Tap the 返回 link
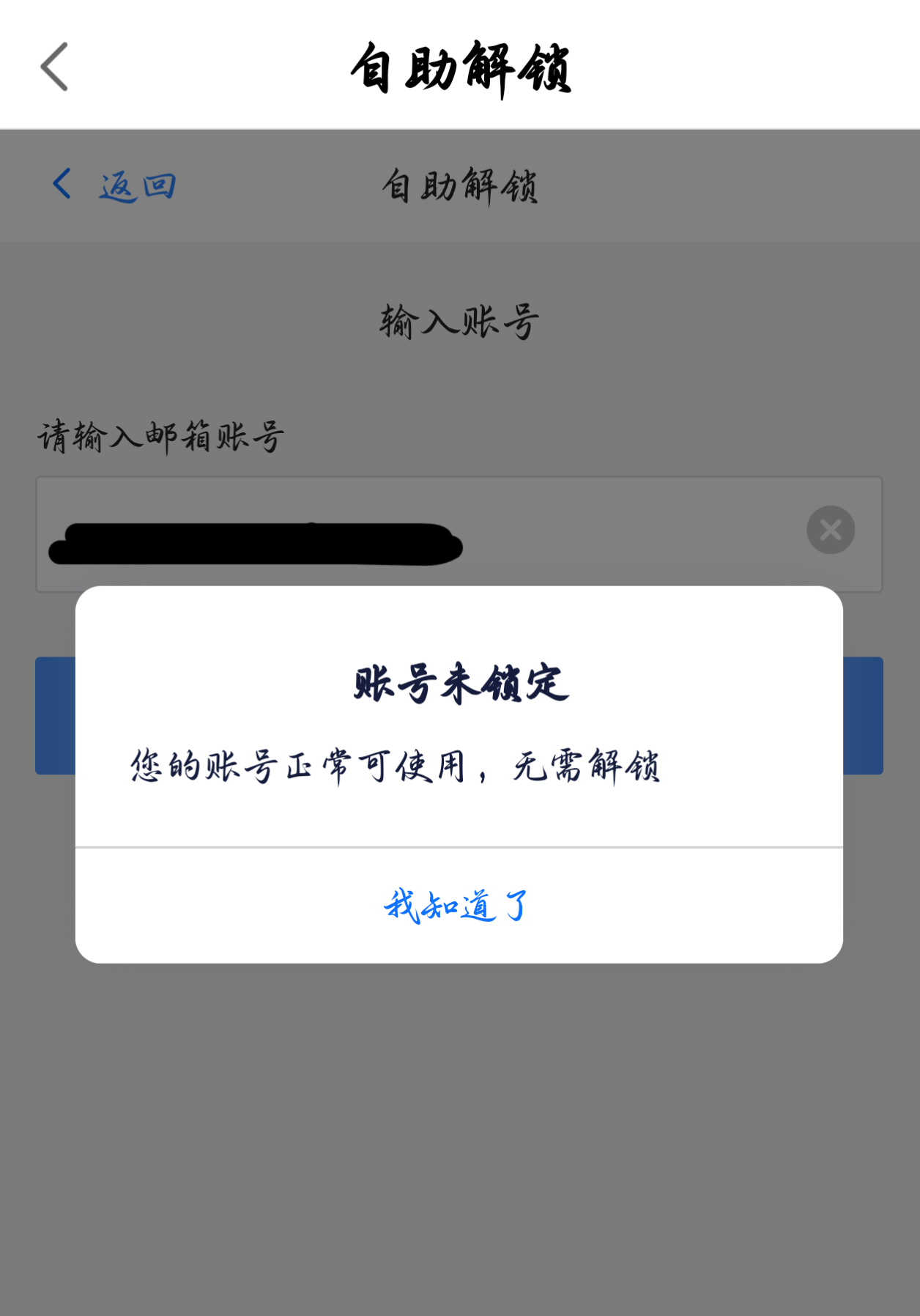 pos(136,184)
